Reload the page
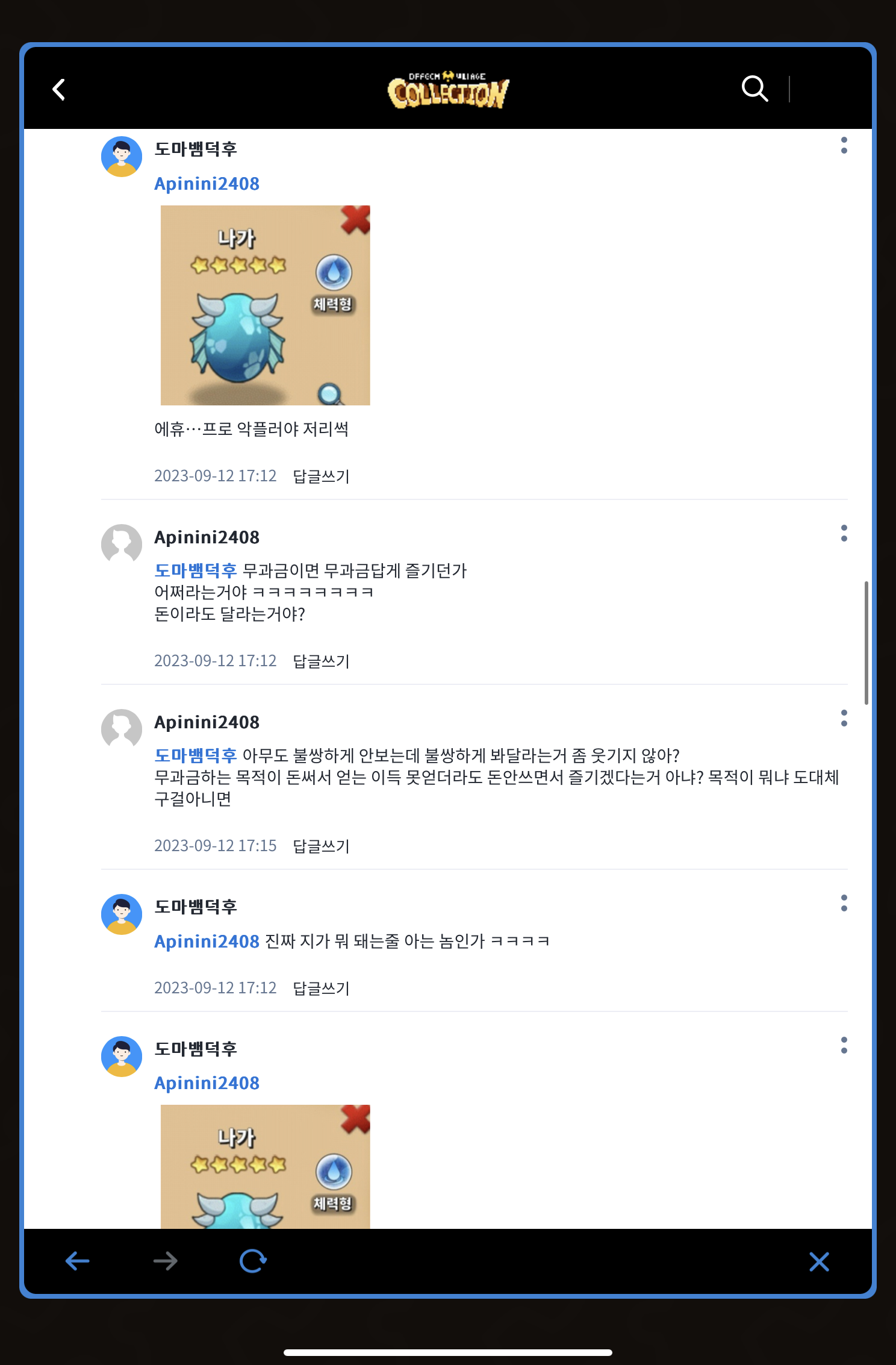896x1365 pixels. point(253,1261)
